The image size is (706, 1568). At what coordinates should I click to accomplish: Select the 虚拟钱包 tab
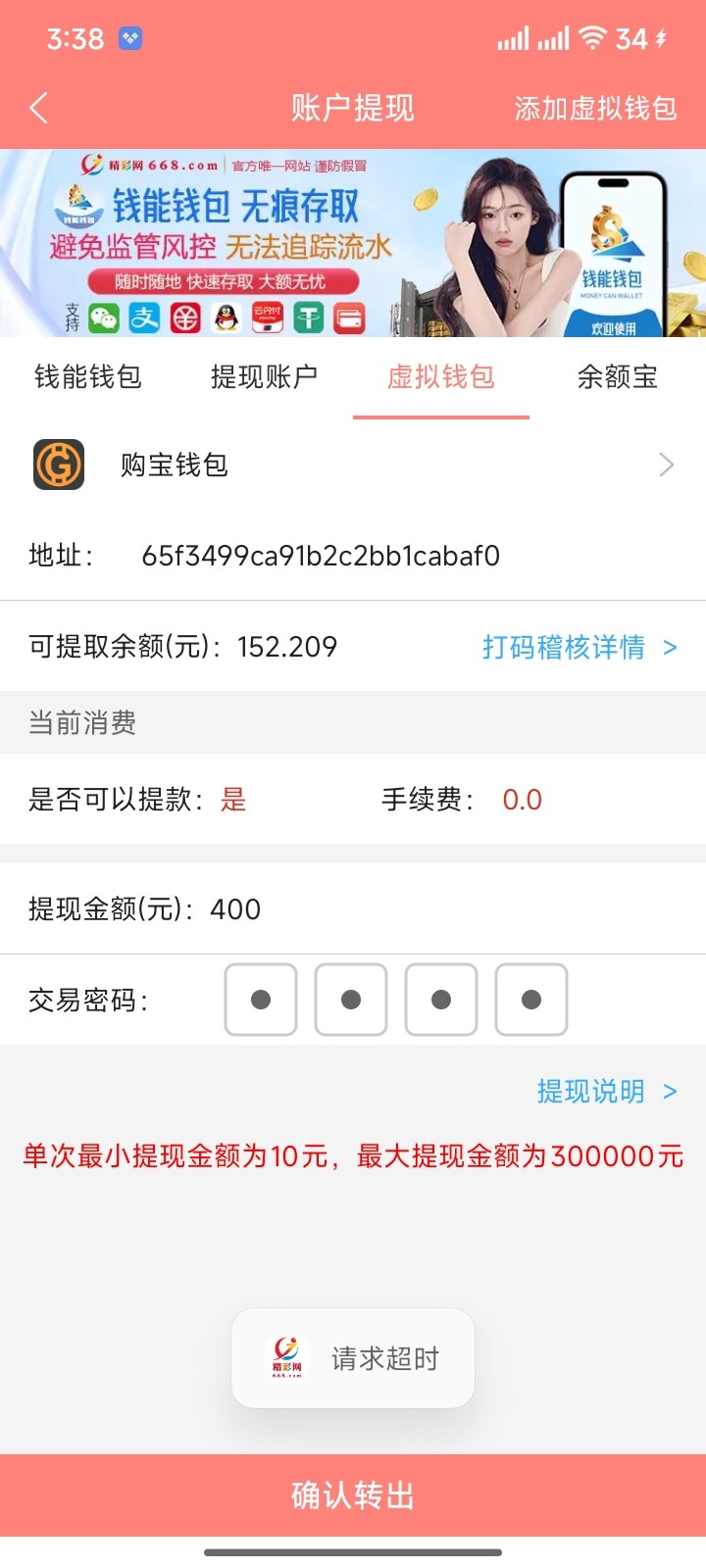[440, 377]
